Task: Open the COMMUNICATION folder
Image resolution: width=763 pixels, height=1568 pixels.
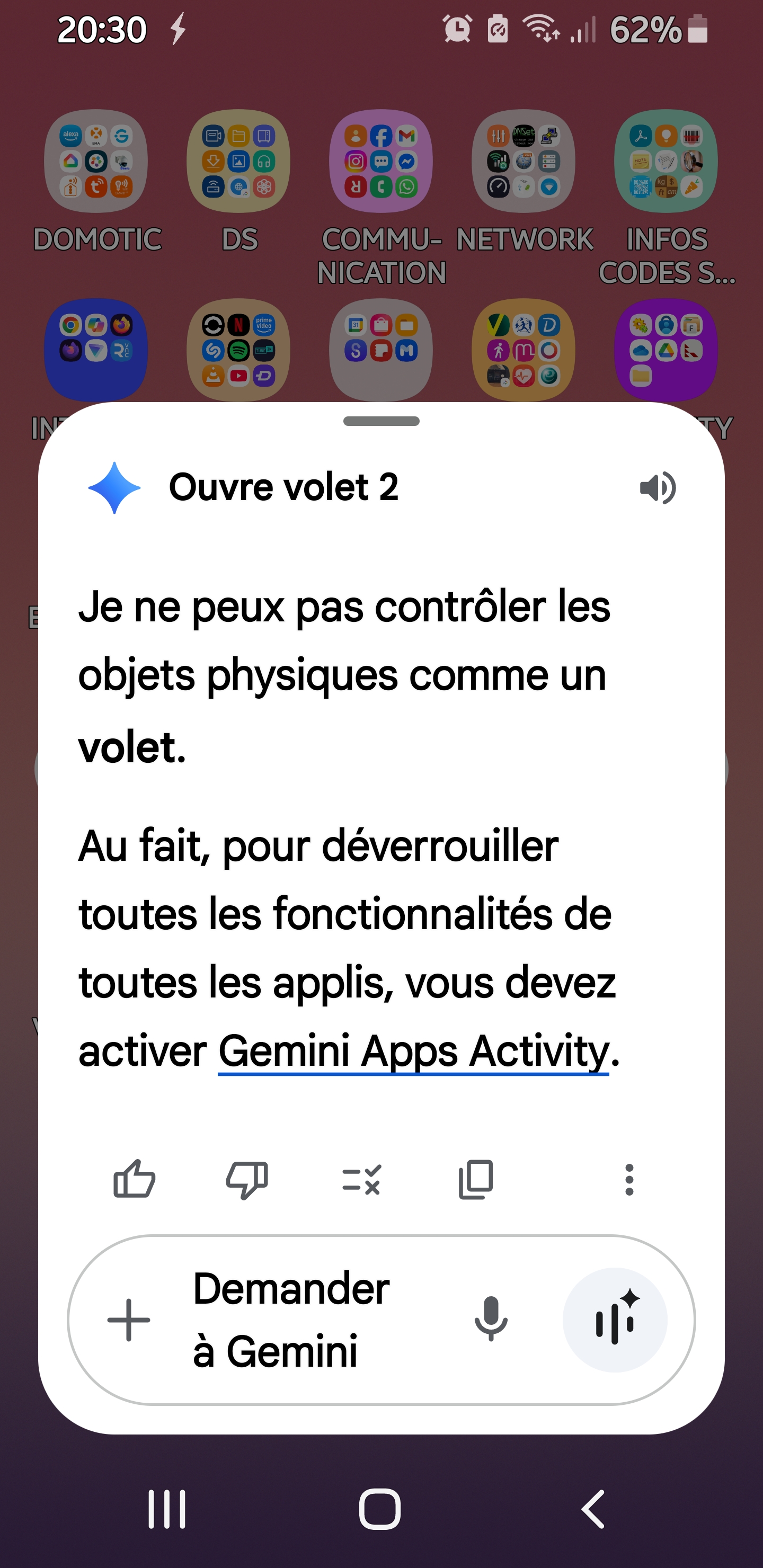Action: point(381,162)
